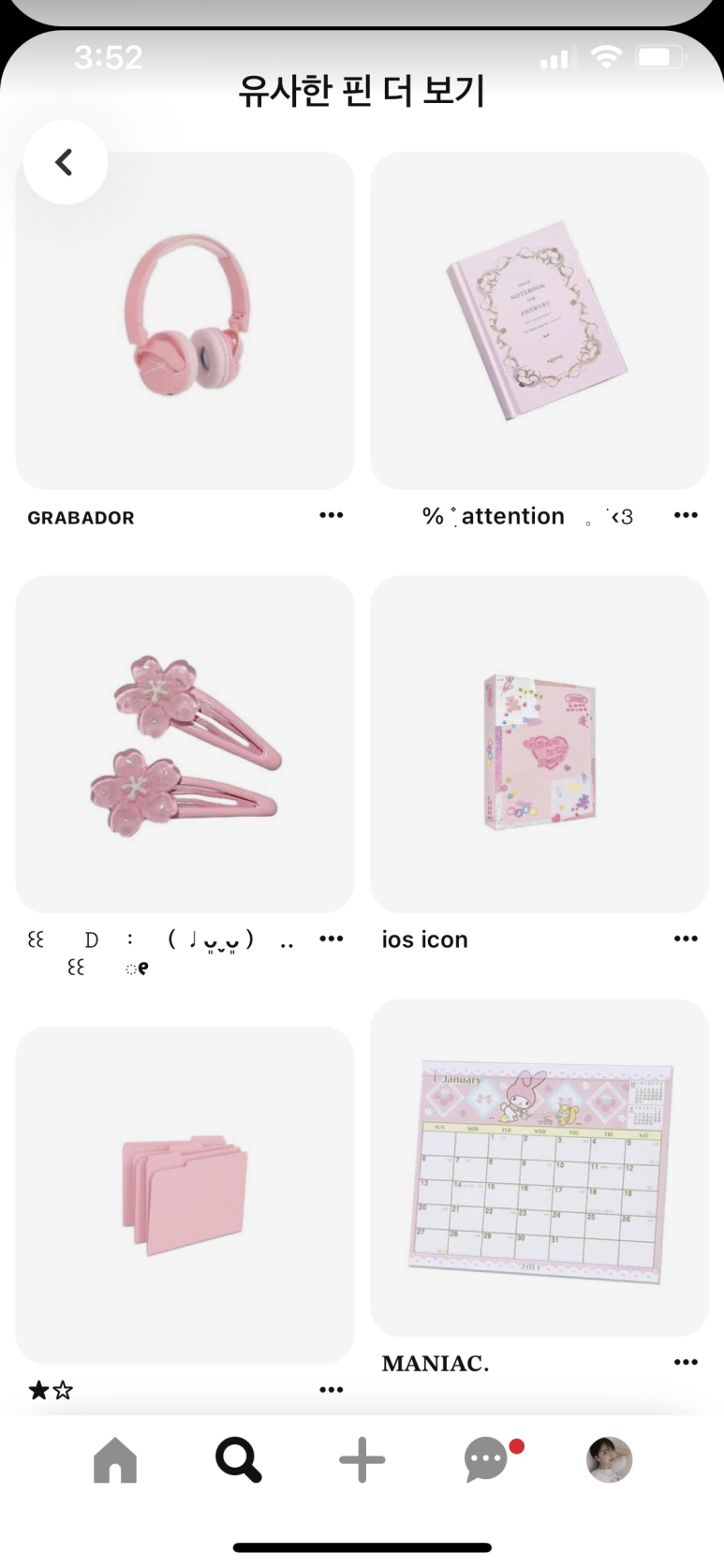
Task: Switch to the Home tab
Action: (115, 1459)
